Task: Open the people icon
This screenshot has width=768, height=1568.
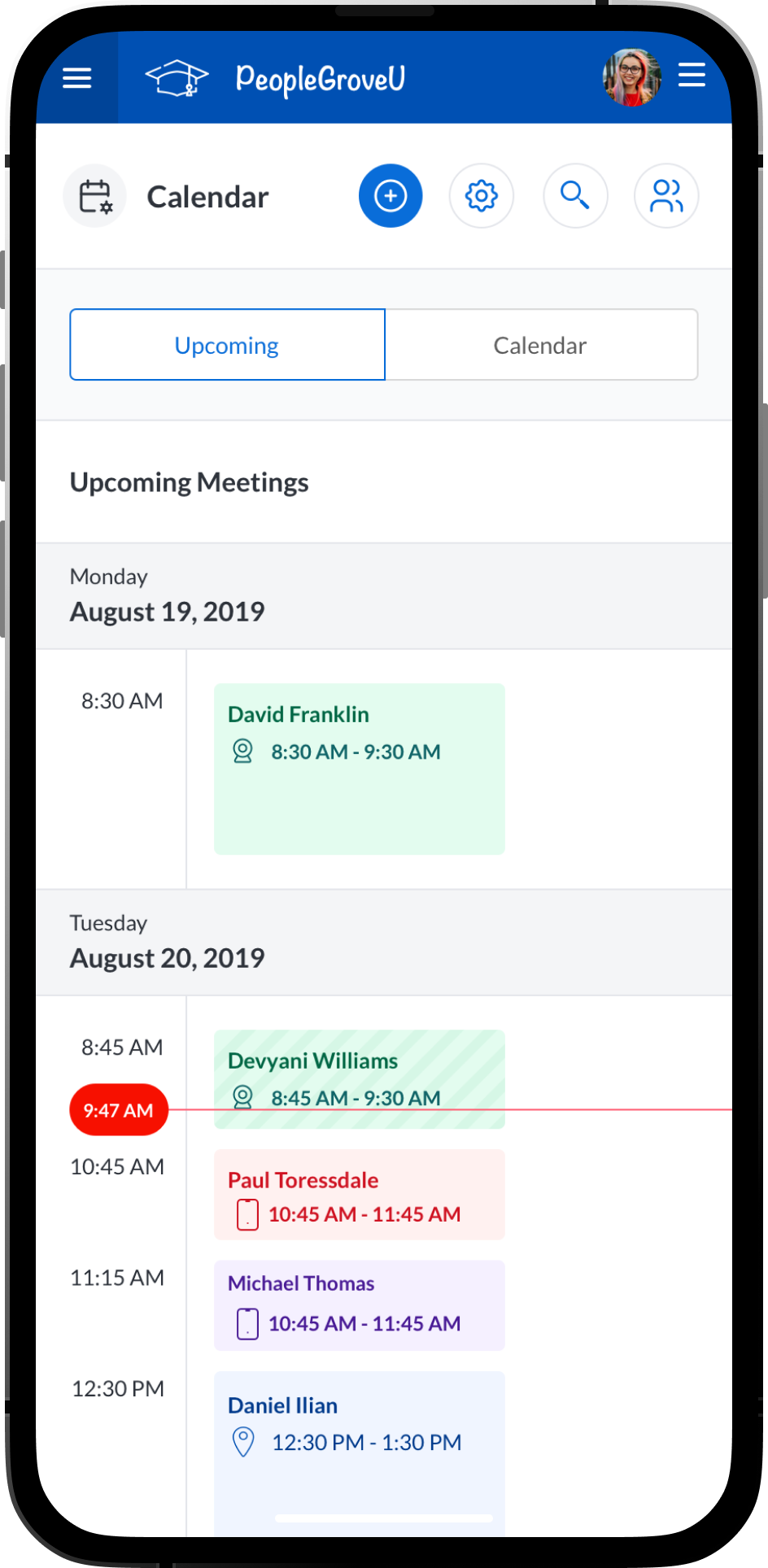Action: click(x=666, y=196)
